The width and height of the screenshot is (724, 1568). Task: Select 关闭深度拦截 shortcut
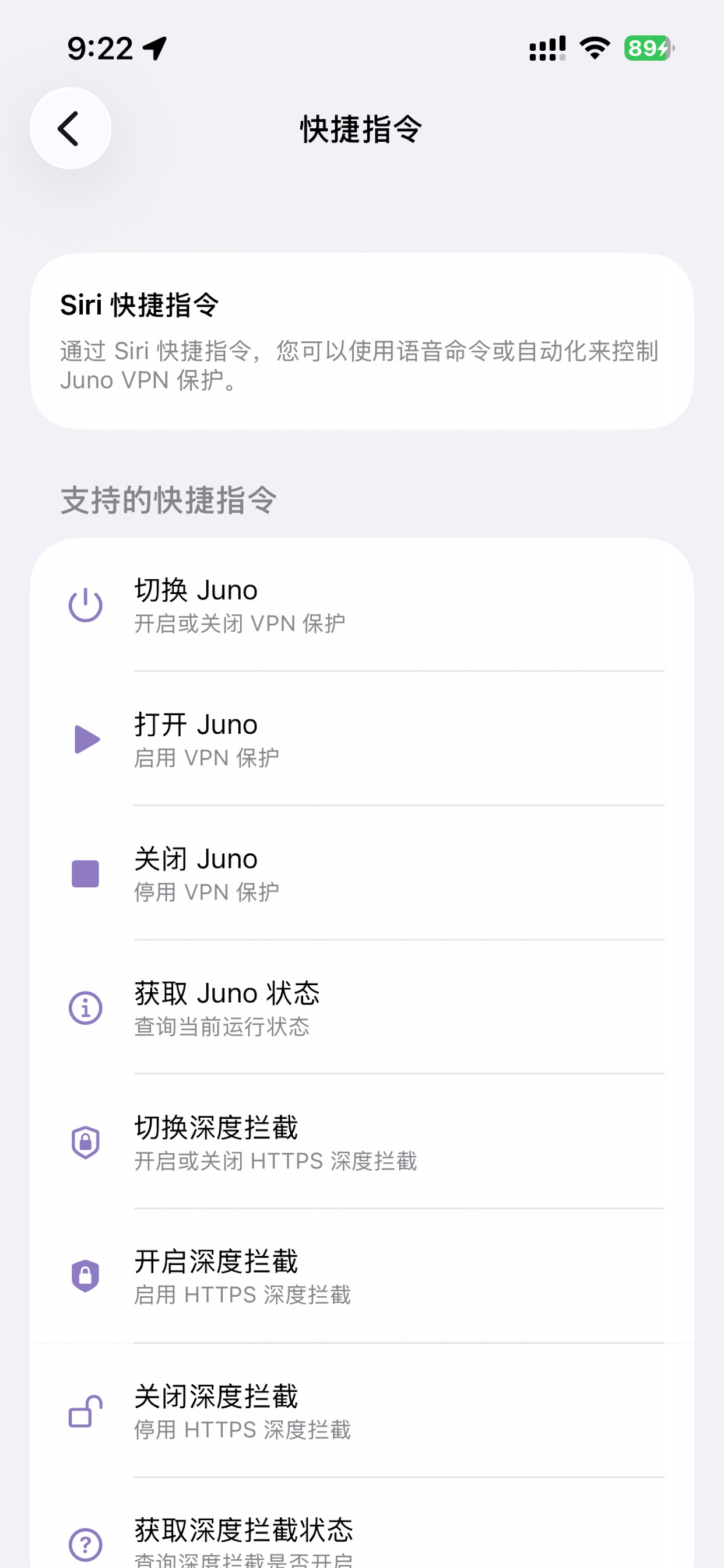pyautogui.click(x=362, y=1411)
